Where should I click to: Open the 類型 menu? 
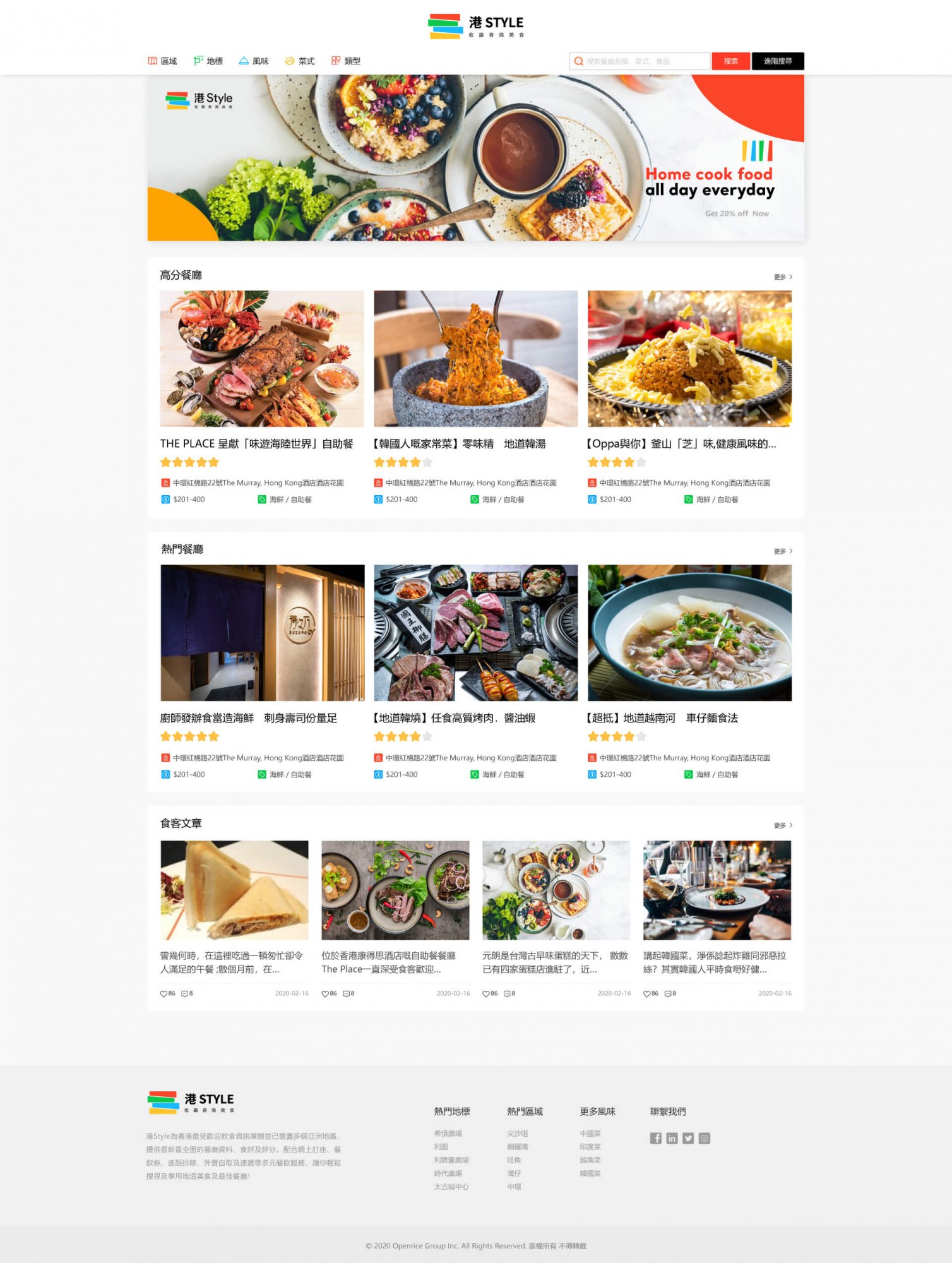tap(346, 61)
